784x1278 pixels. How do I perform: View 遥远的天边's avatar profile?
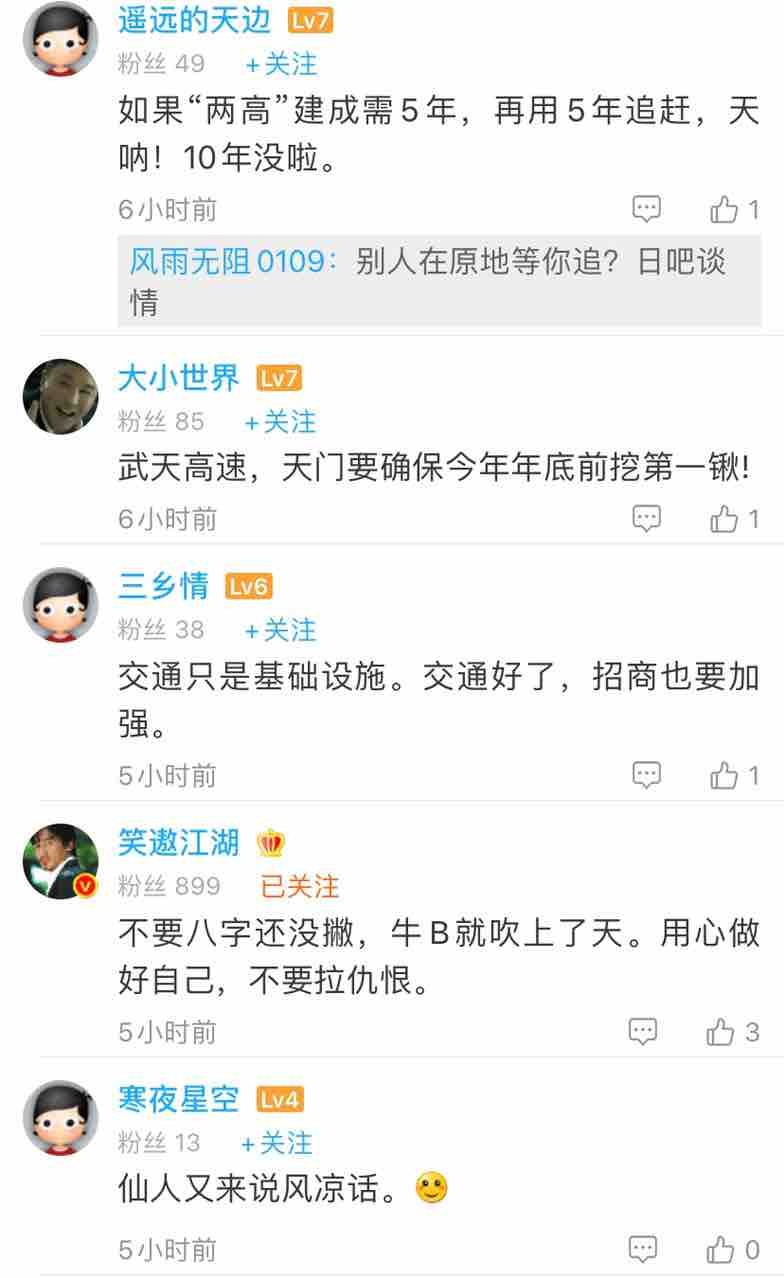[60, 40]
